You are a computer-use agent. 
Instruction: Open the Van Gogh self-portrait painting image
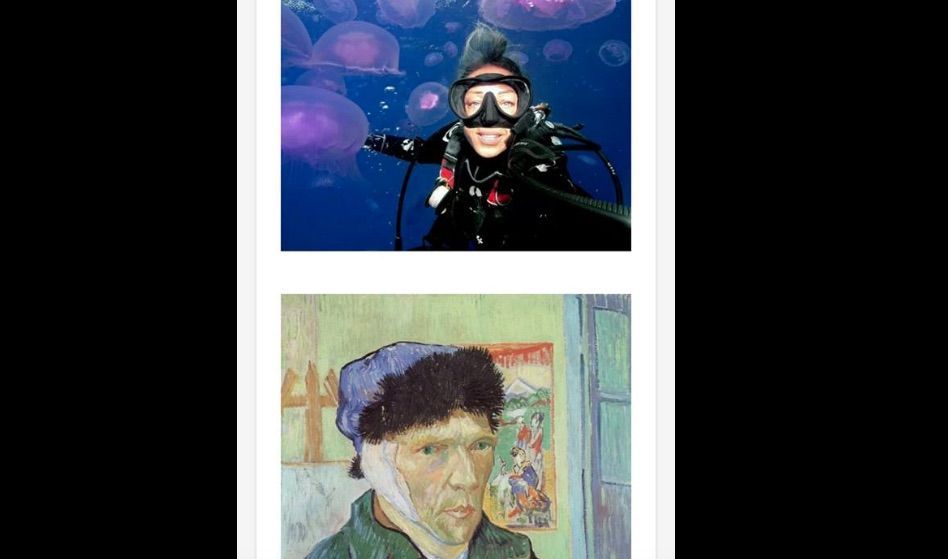pyautogui.click(x=455, y=426)
